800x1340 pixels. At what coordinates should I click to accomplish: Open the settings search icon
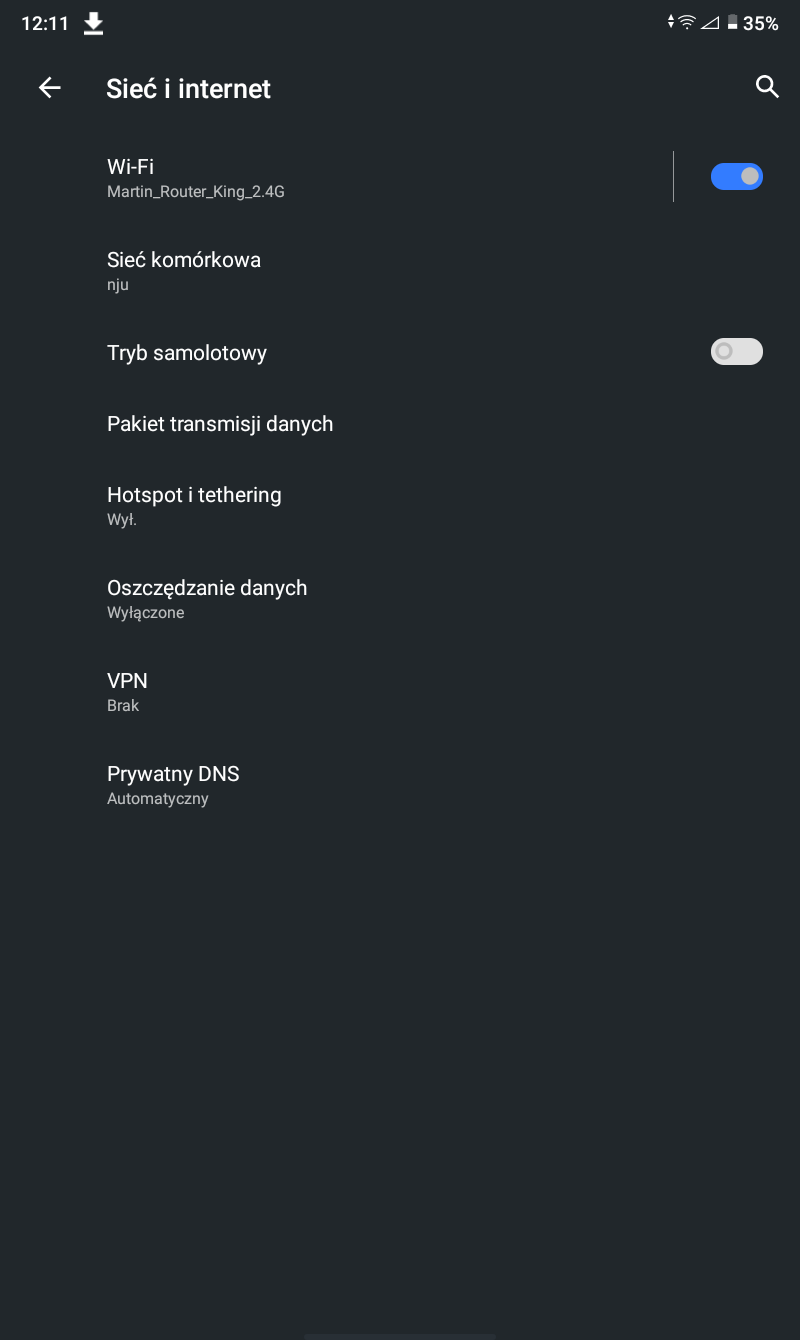767,87
